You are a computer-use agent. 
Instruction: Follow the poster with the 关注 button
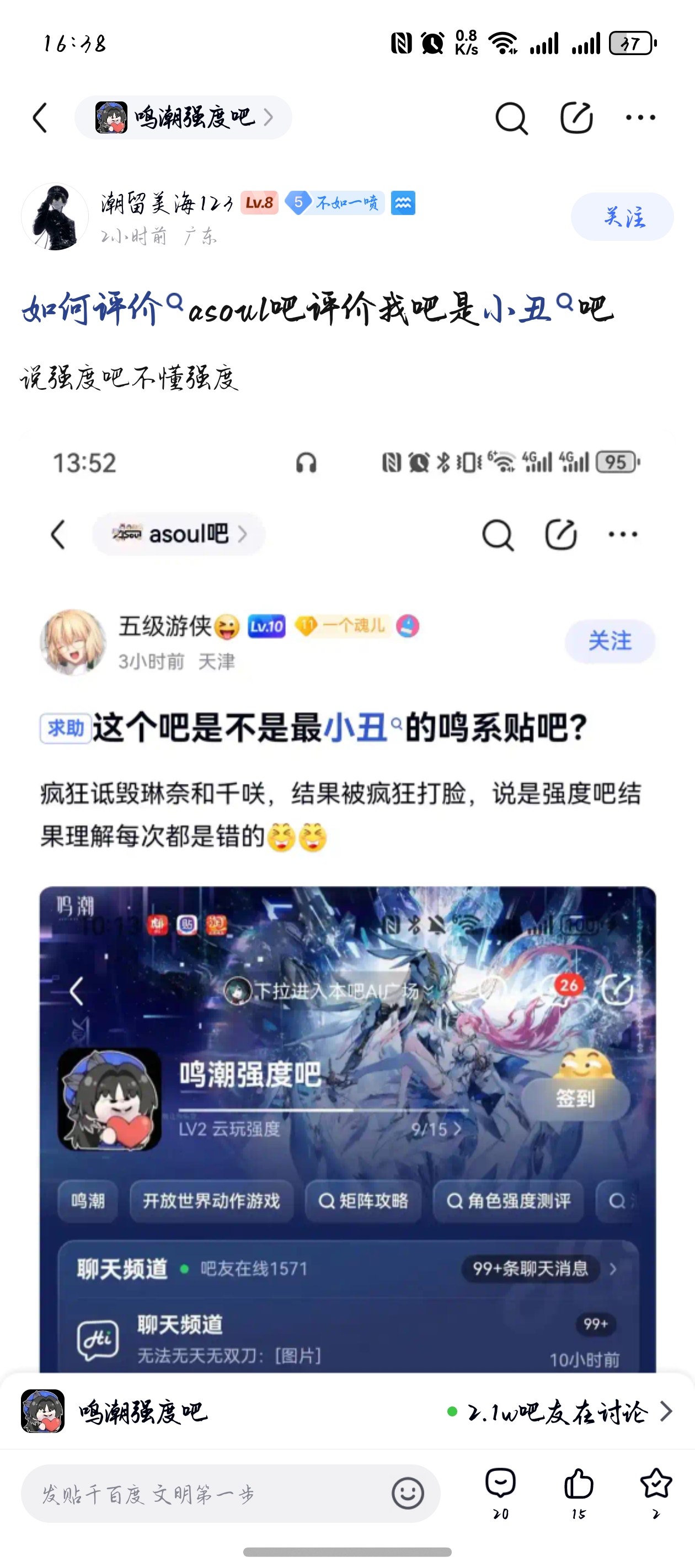click(622, 217)
